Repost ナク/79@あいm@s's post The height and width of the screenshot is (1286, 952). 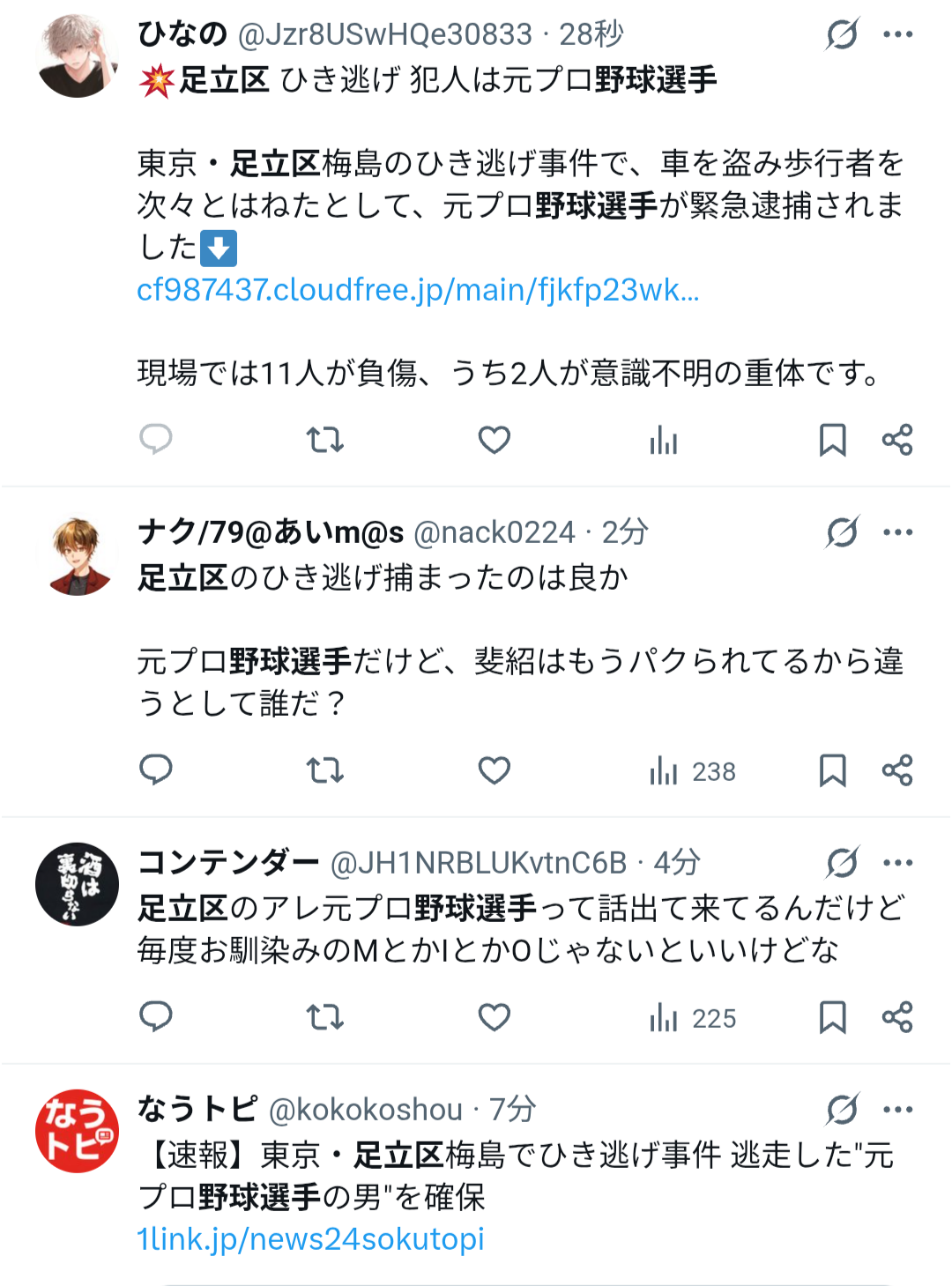(324, 770)
